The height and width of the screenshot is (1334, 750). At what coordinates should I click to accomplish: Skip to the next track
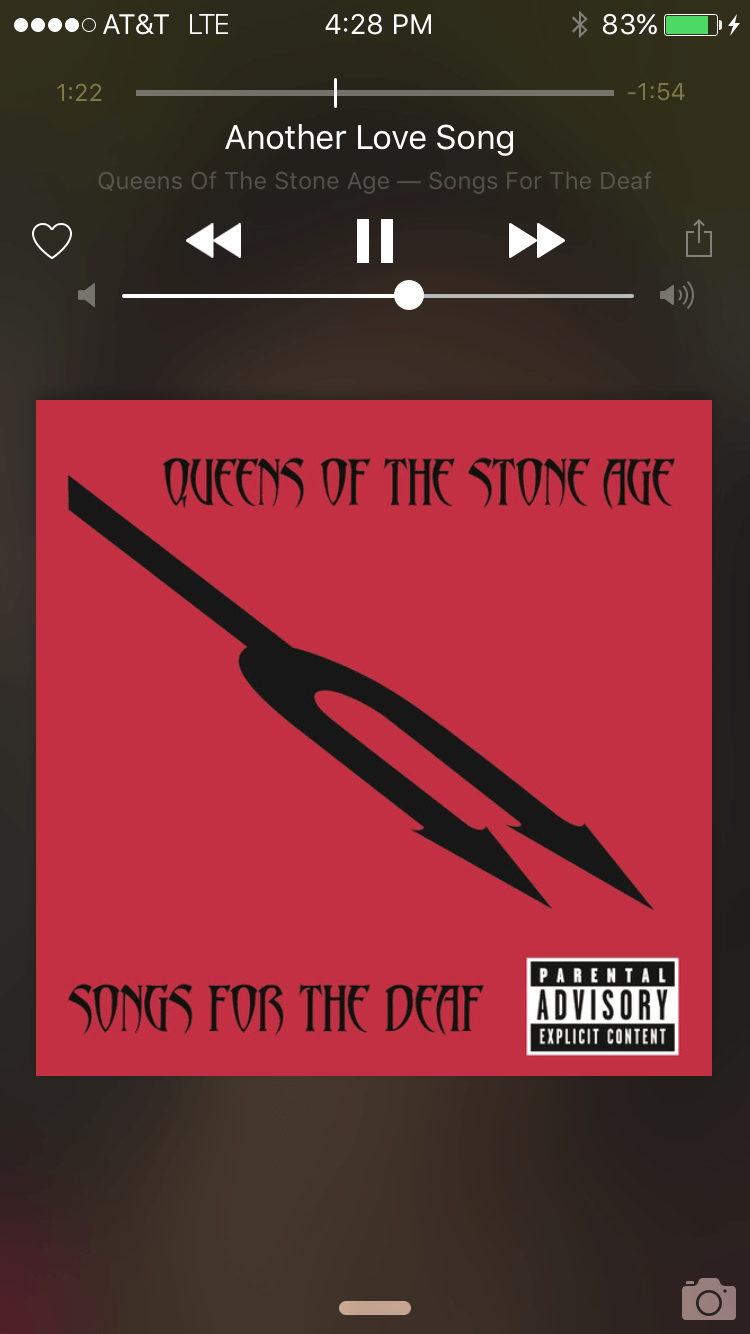[536, 241]
